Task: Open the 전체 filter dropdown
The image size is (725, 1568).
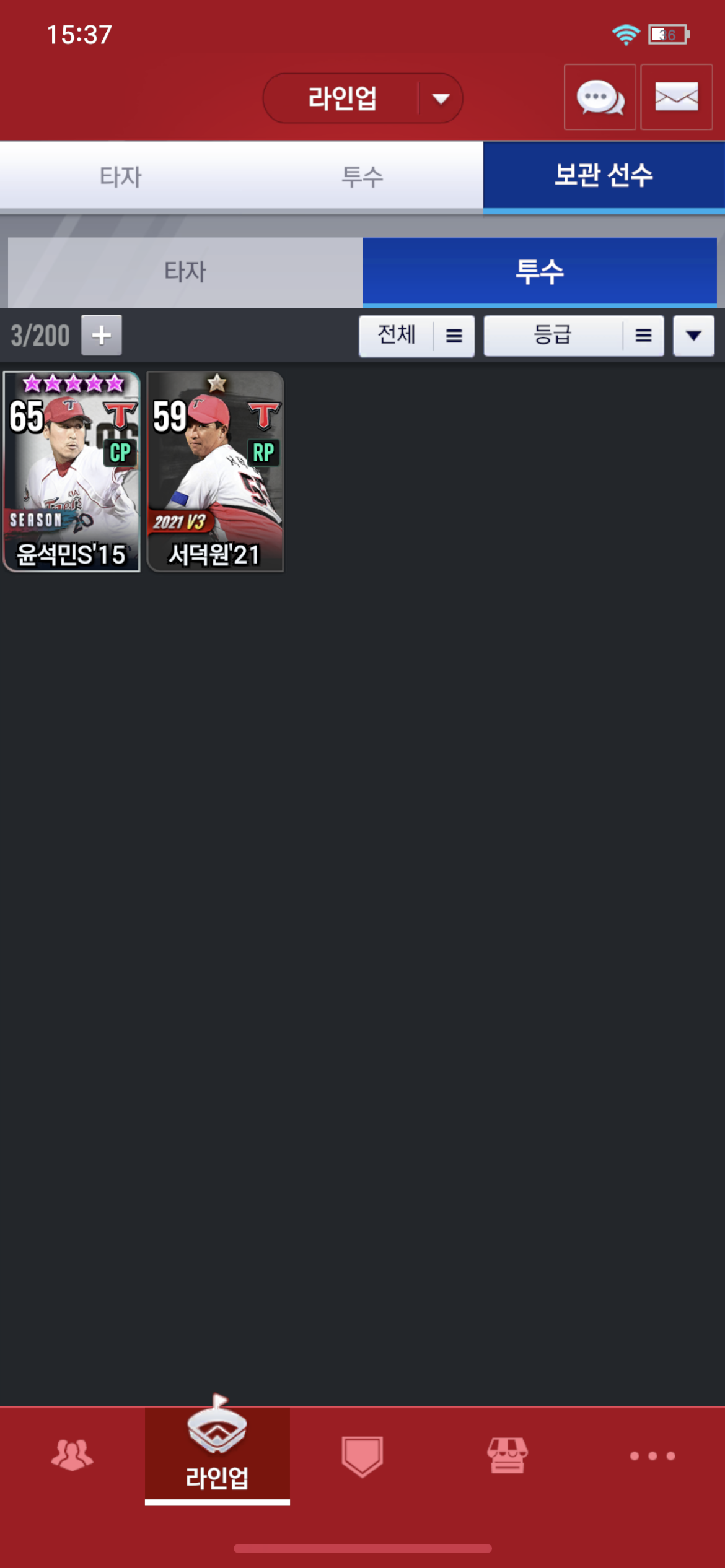Action: click(x=416, y=336)
